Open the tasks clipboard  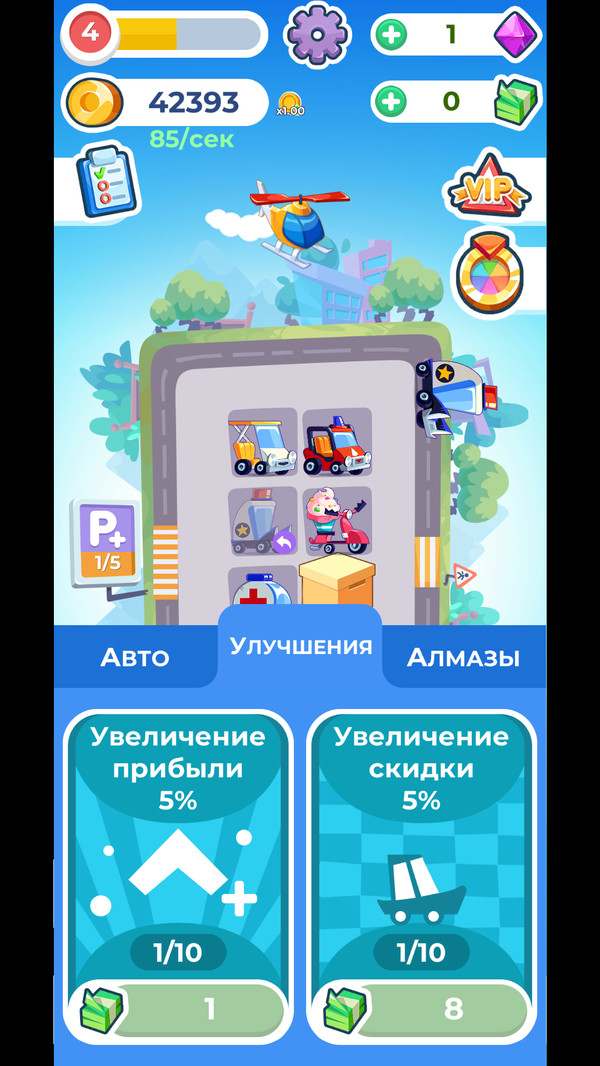pos(106,180)
